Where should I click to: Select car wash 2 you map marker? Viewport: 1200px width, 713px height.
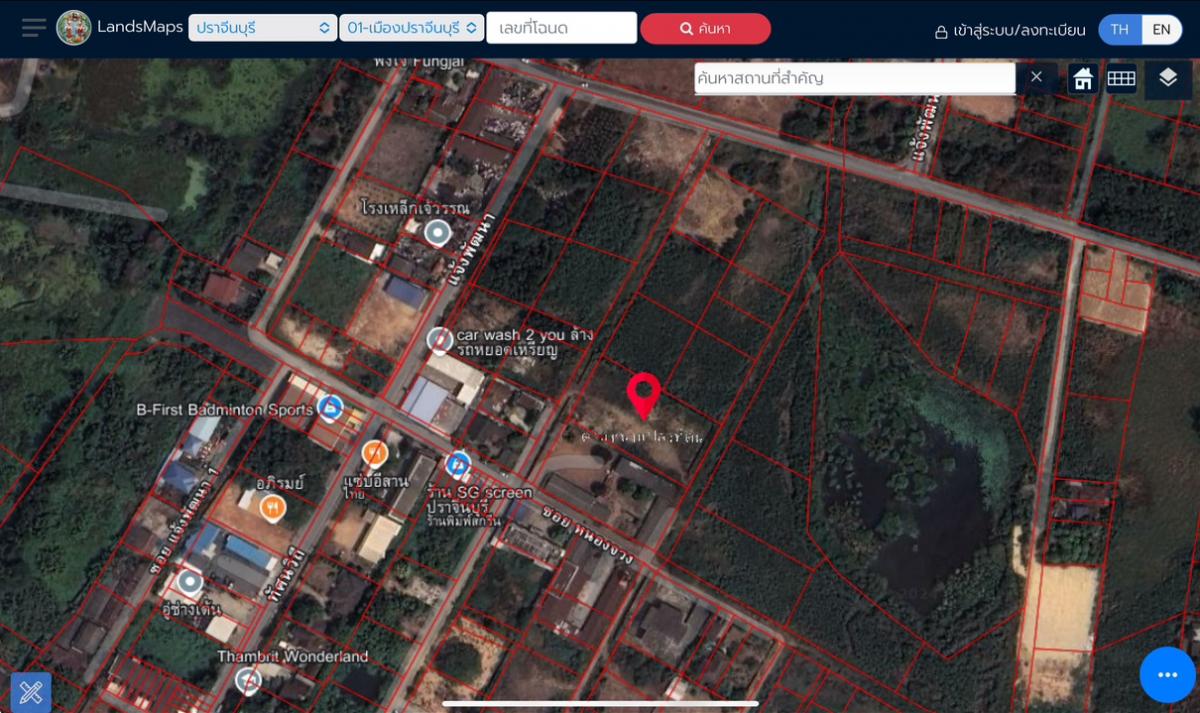pos(439,340)
